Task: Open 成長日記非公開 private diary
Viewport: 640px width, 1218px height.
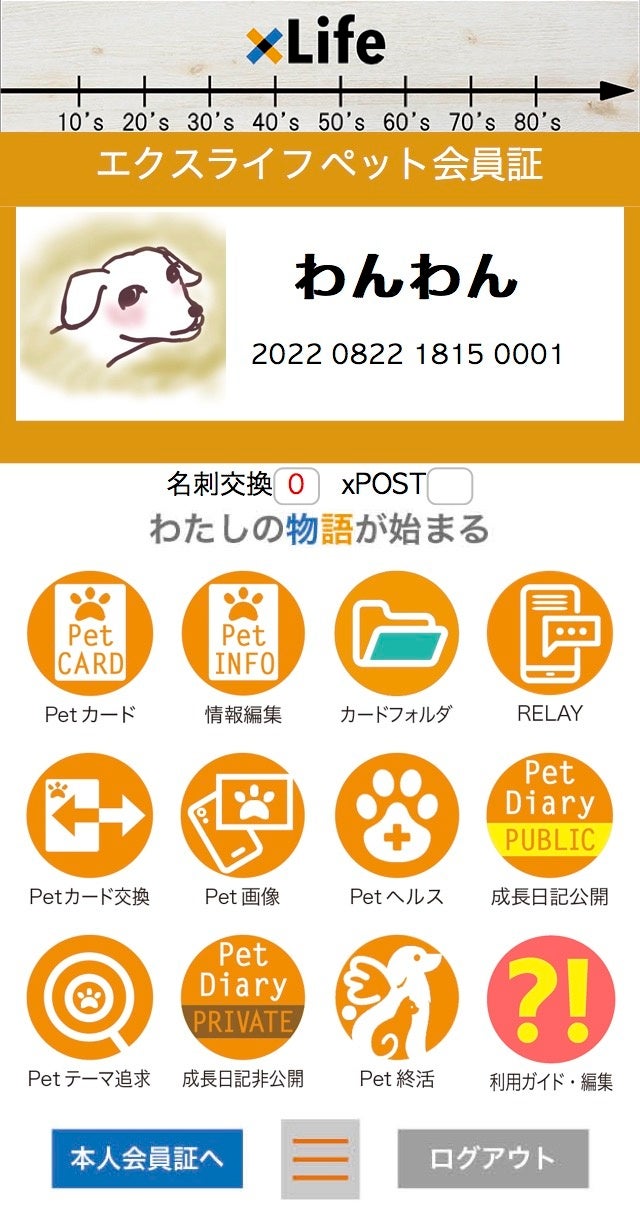Action: pyautogui.click(x=243, y=1000)
